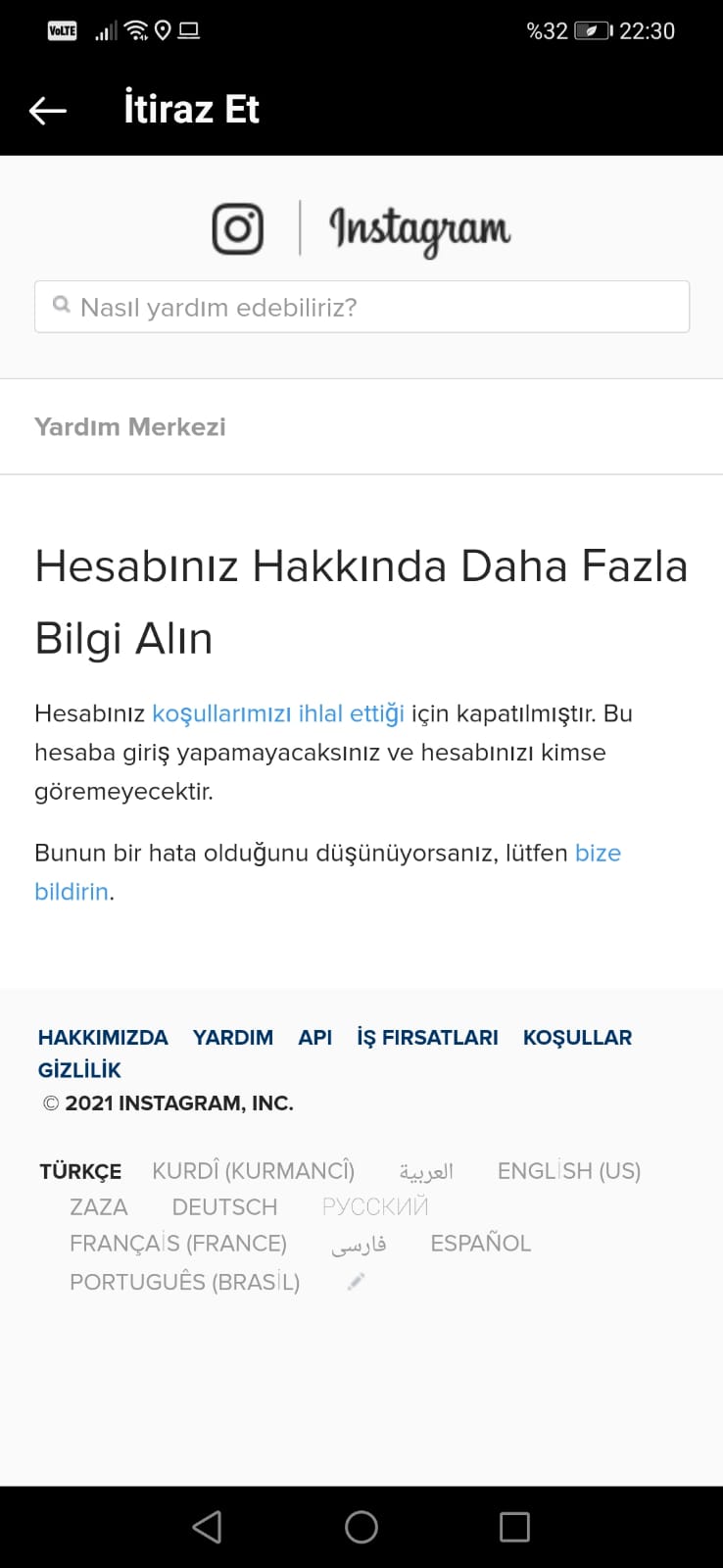
Task: Tap the 'Nasıl yardım edebiliriz?' search field
Action: click(x=361, y=307)
